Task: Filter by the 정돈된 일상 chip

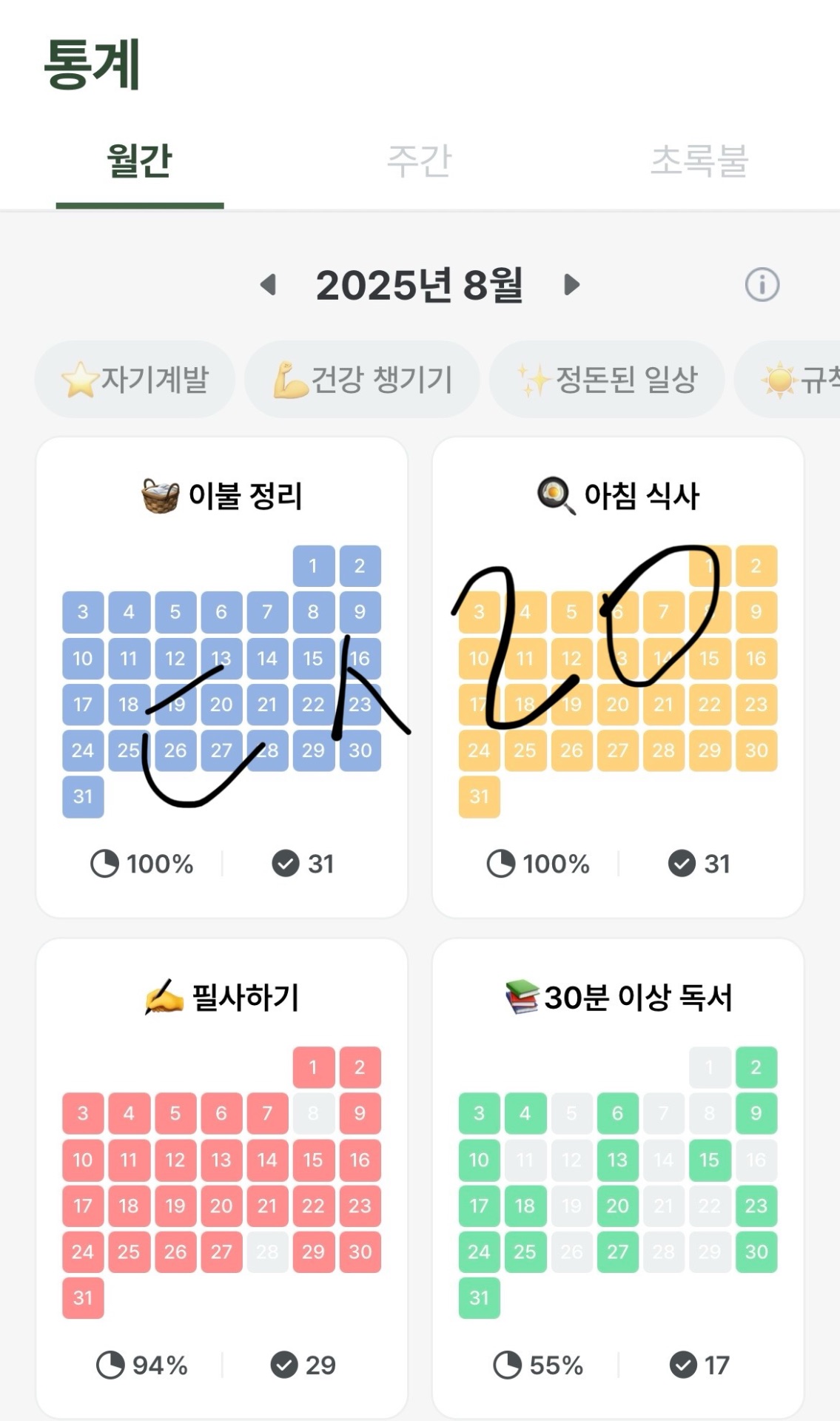Action: 607,380
